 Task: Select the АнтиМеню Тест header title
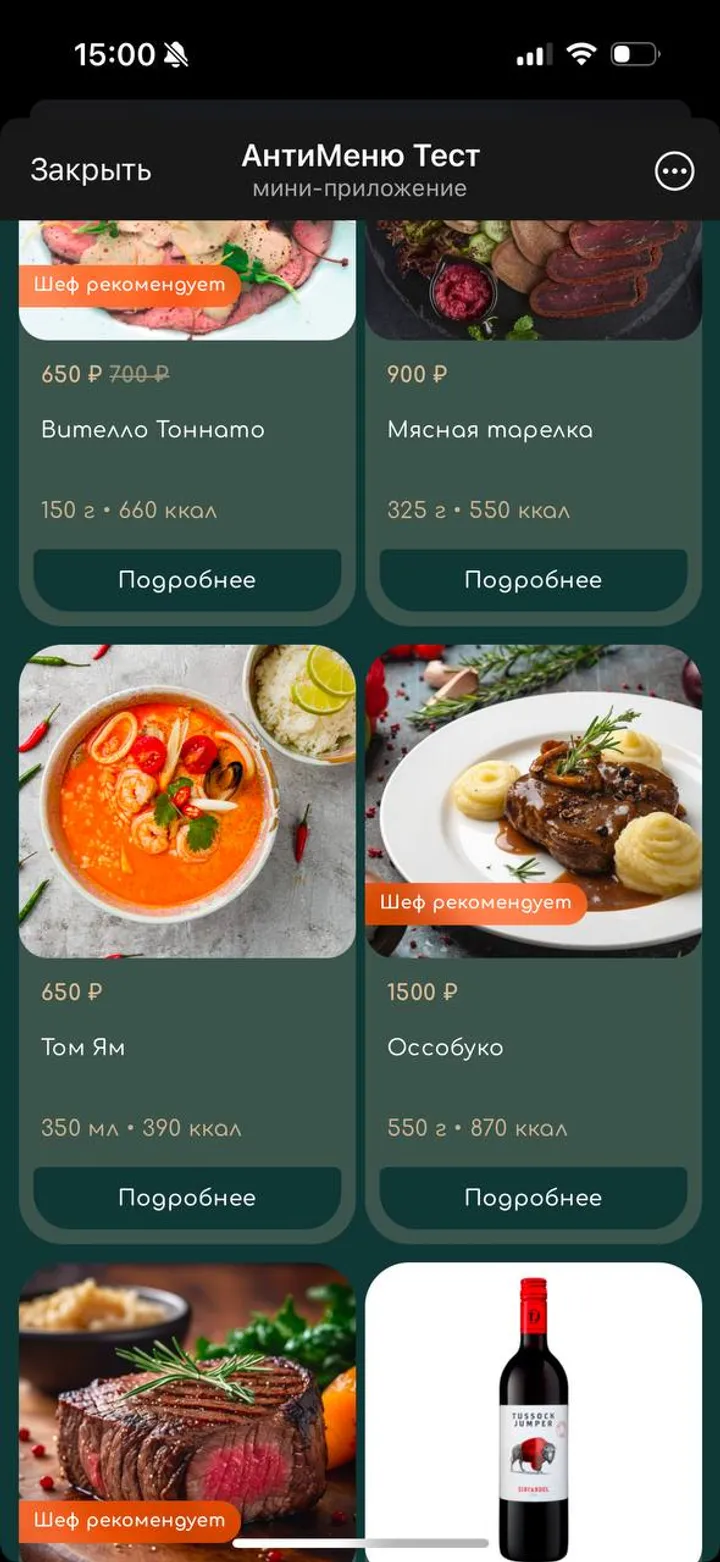pos(360,155)
